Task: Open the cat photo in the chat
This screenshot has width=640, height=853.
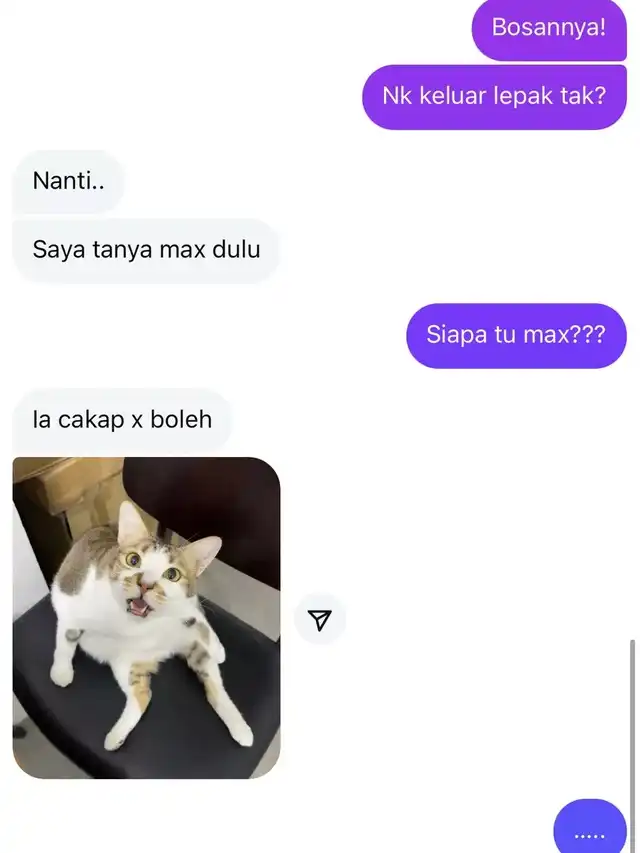Action: (x=146, y=617)
